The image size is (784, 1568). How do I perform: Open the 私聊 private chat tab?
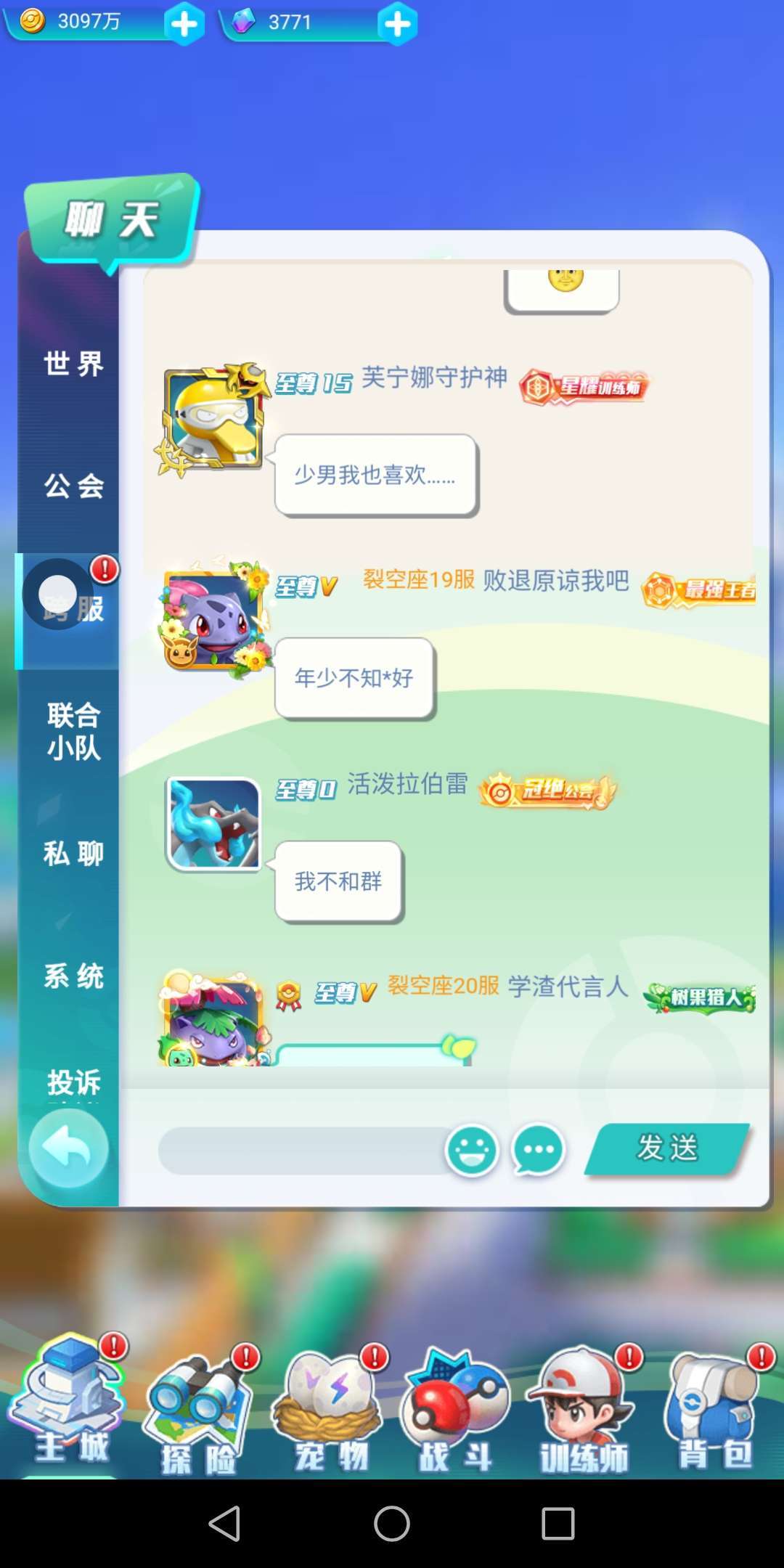[73, 854]
